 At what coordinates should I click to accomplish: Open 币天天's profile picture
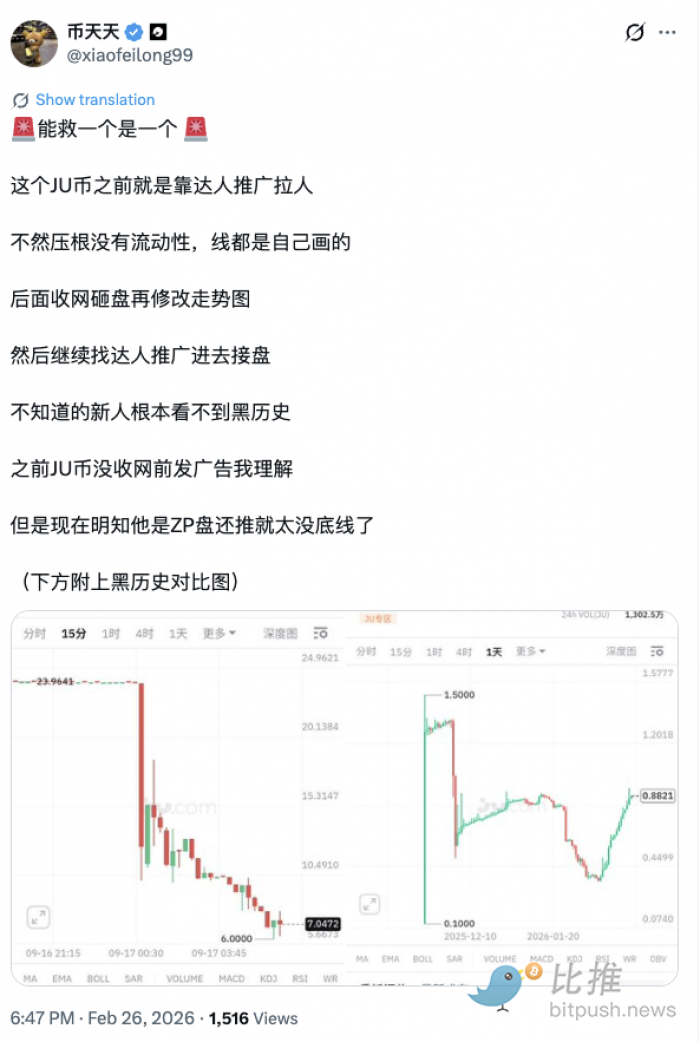(x=33, y=43)
